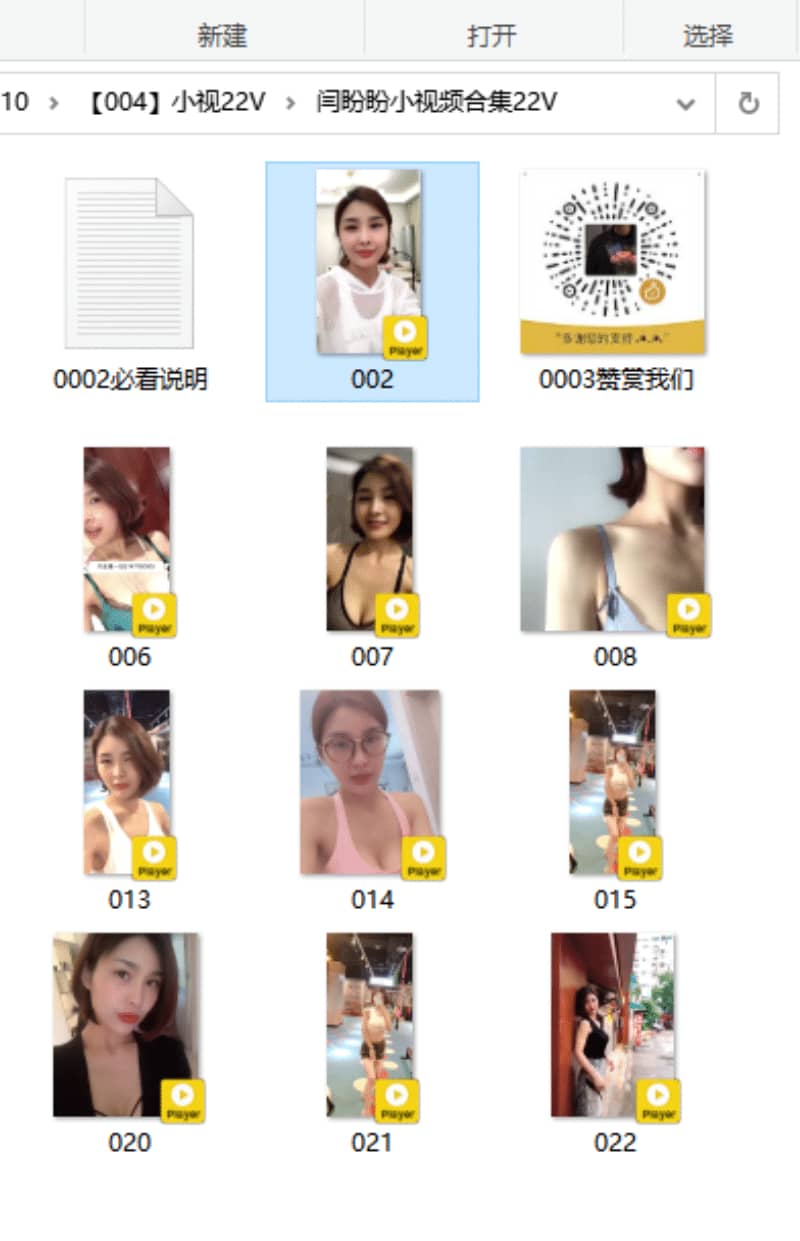Open video file 006

pos(127,540)
